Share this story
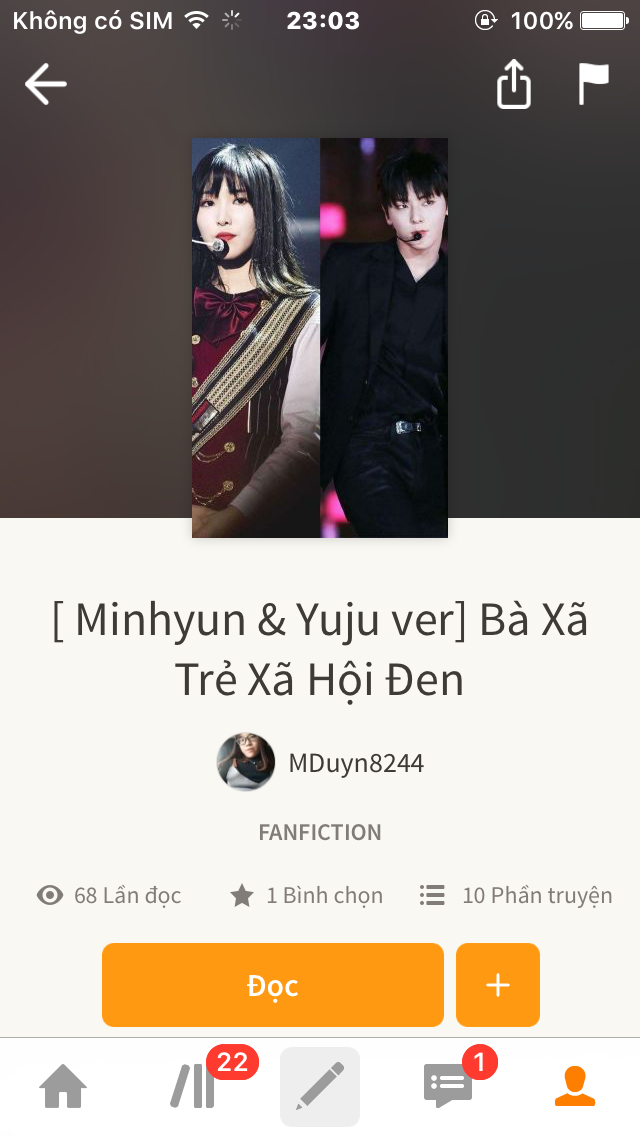The height and width of the screenshot is (1136, 640). 514,84
